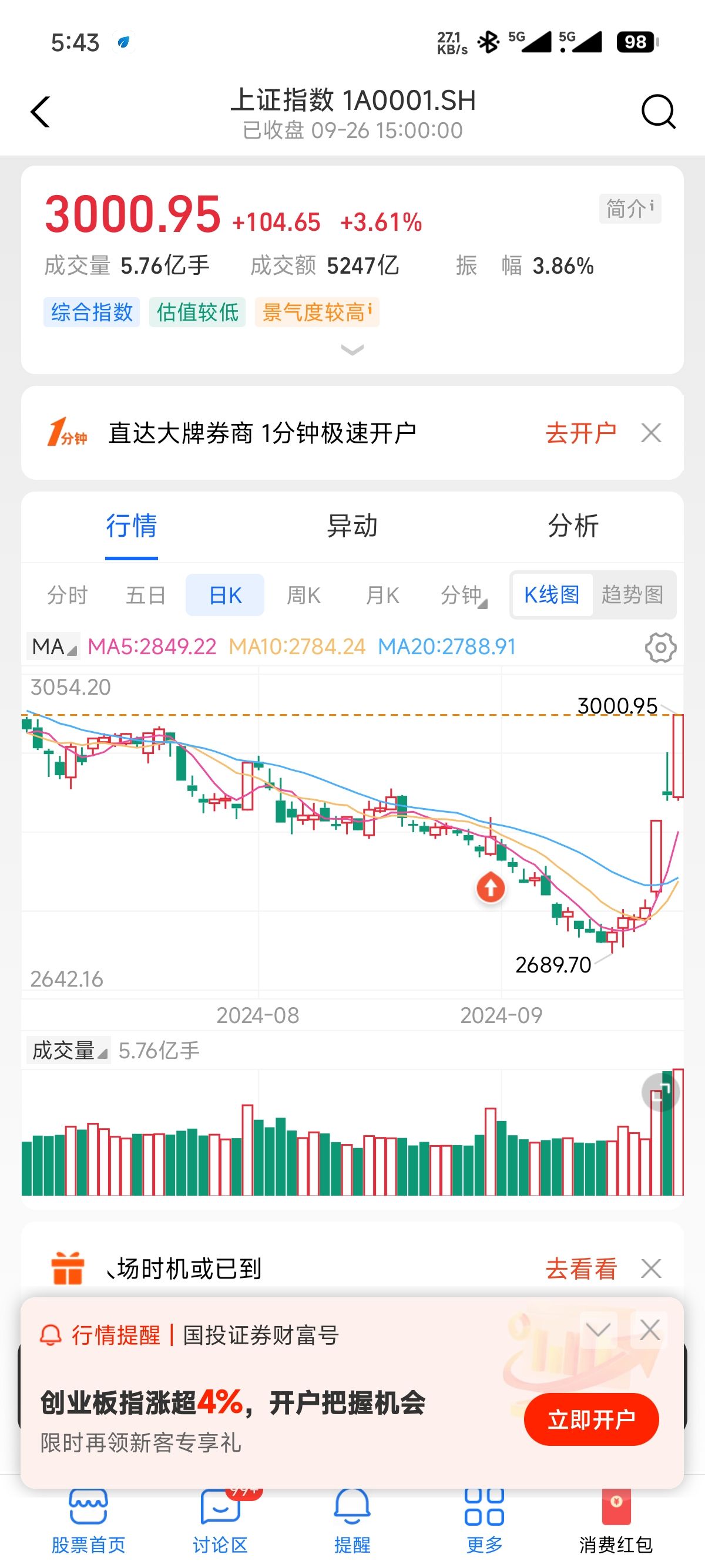
Task: Select the 分时 chart period
Action: [68, 595]
